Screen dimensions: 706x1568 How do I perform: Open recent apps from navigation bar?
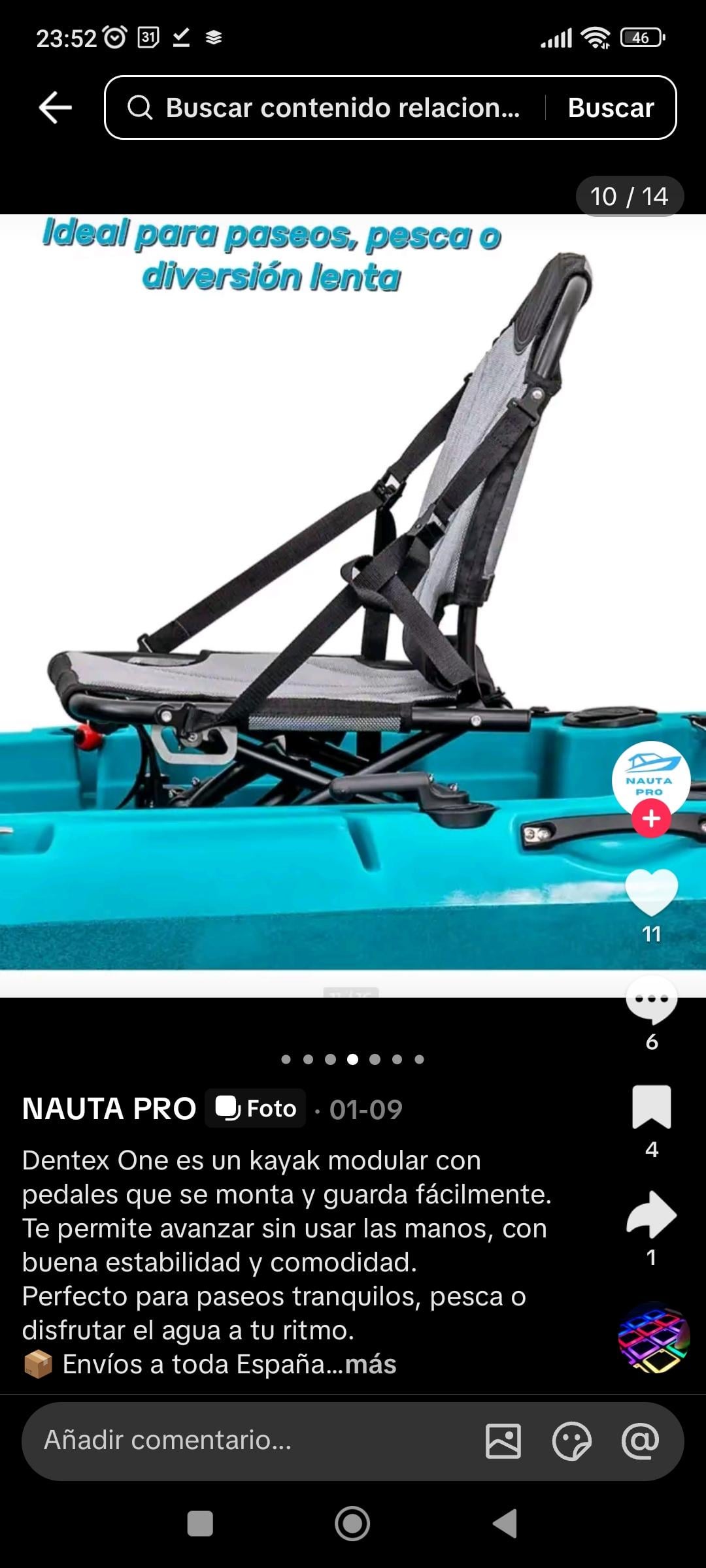click(x=200, y=1524)
